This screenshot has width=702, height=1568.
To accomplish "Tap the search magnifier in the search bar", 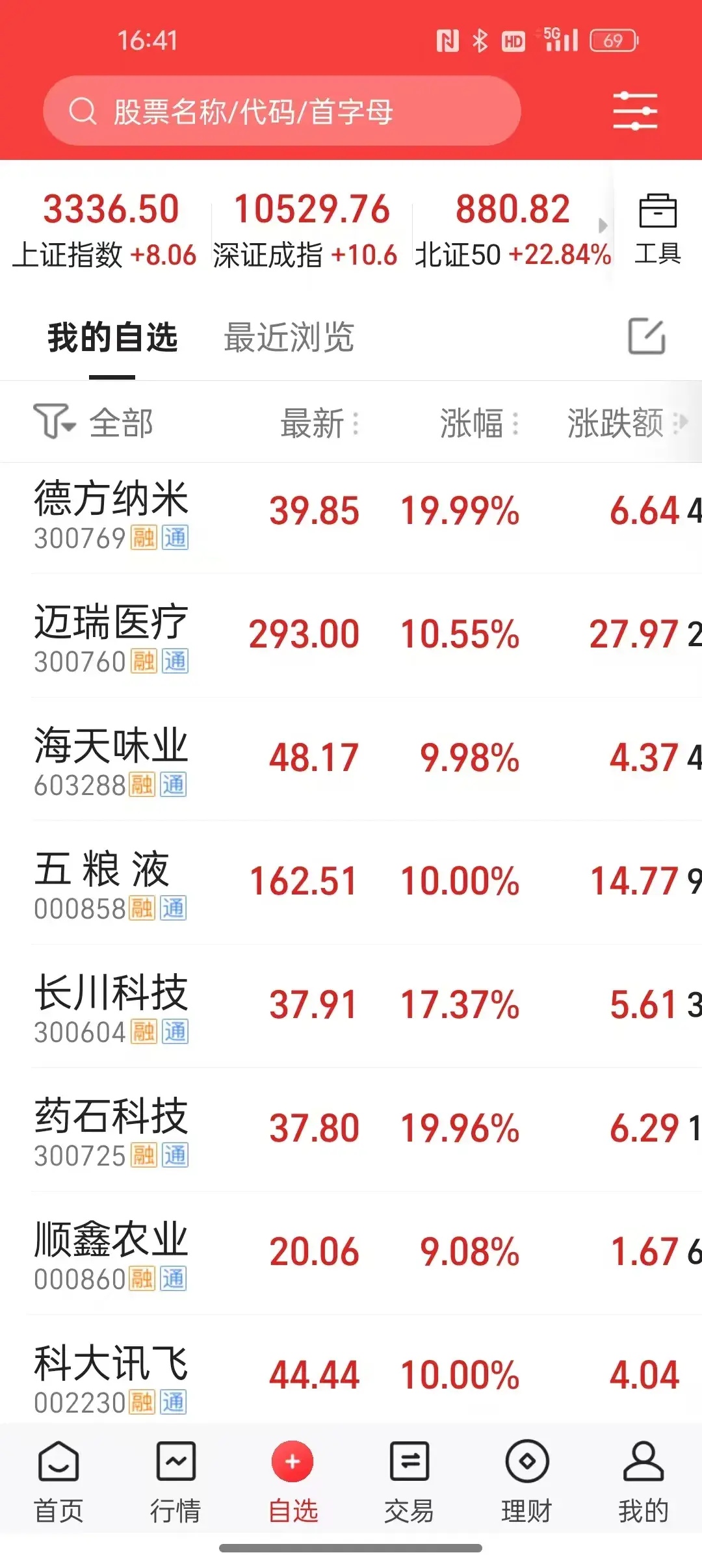I will point(82,111).
